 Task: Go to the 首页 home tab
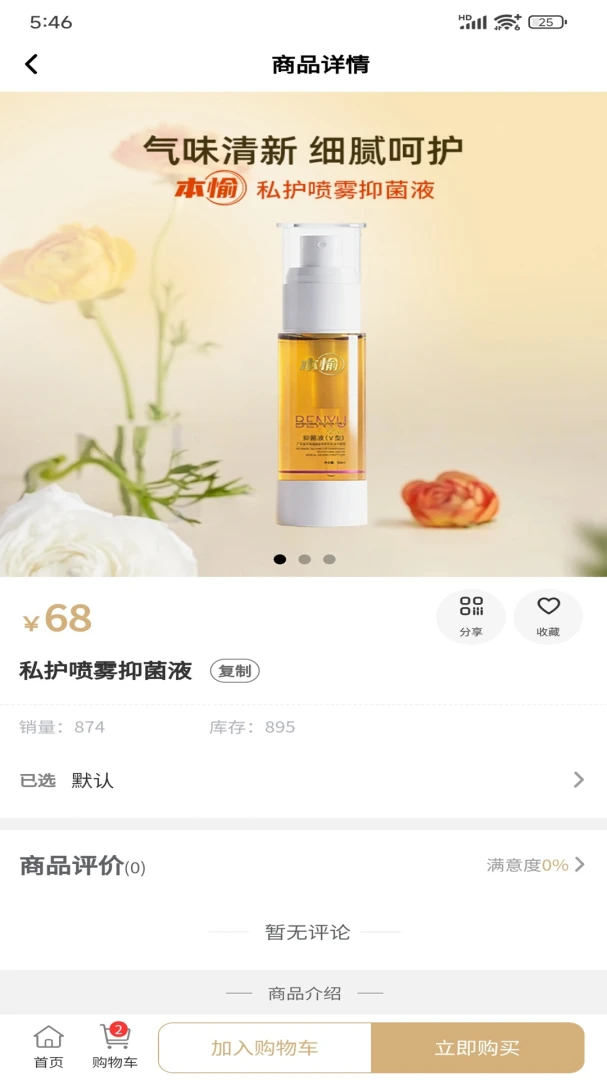pyautogui.click(x=48, y=1047)
